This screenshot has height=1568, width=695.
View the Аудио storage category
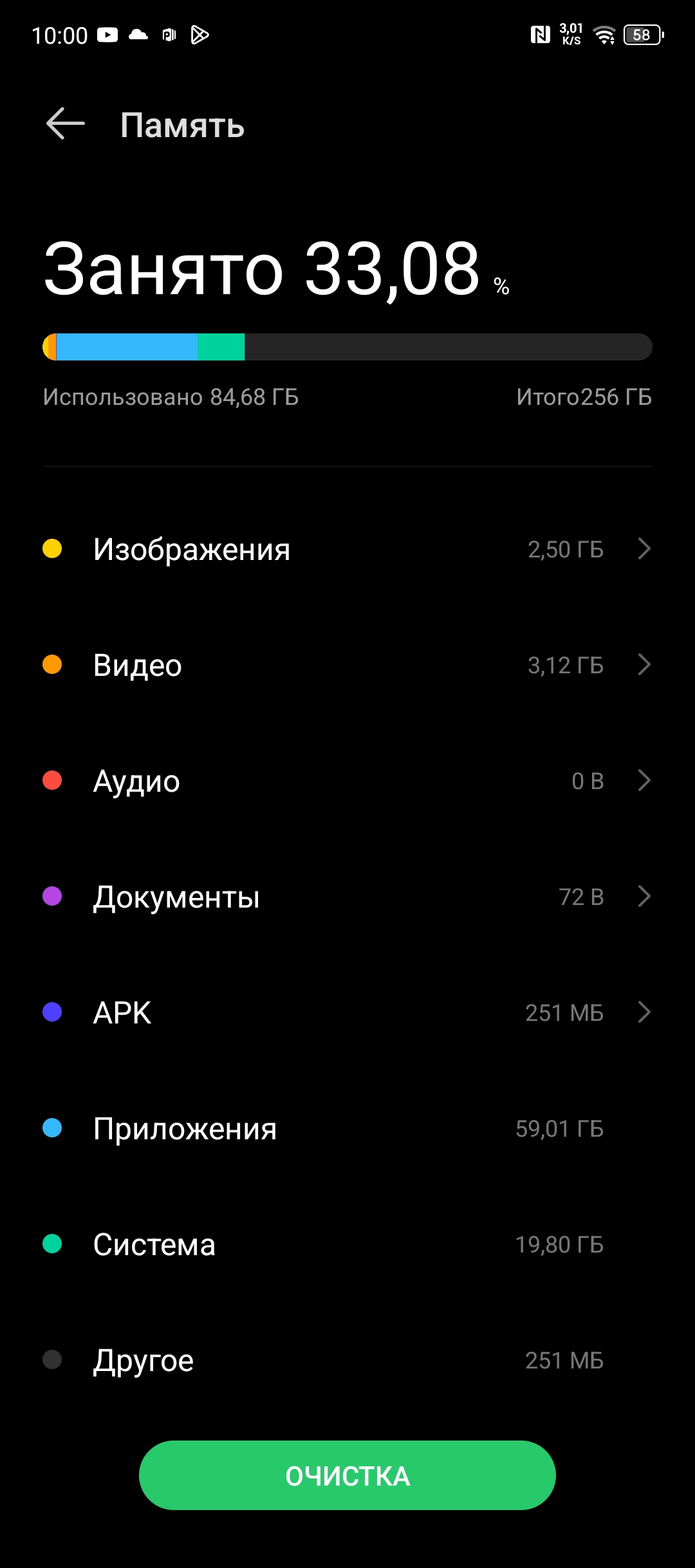347,781
